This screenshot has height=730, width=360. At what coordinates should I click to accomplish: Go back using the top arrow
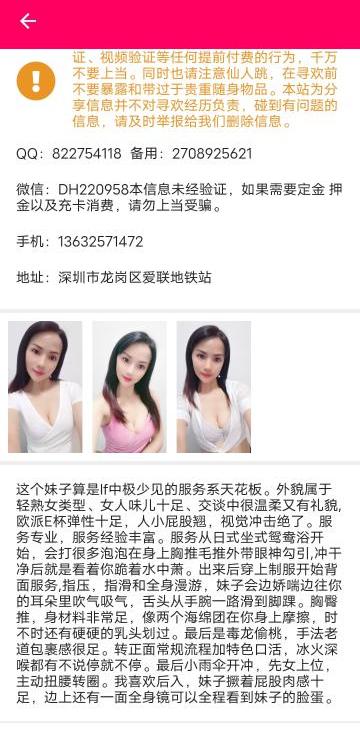tap(28, 21)
